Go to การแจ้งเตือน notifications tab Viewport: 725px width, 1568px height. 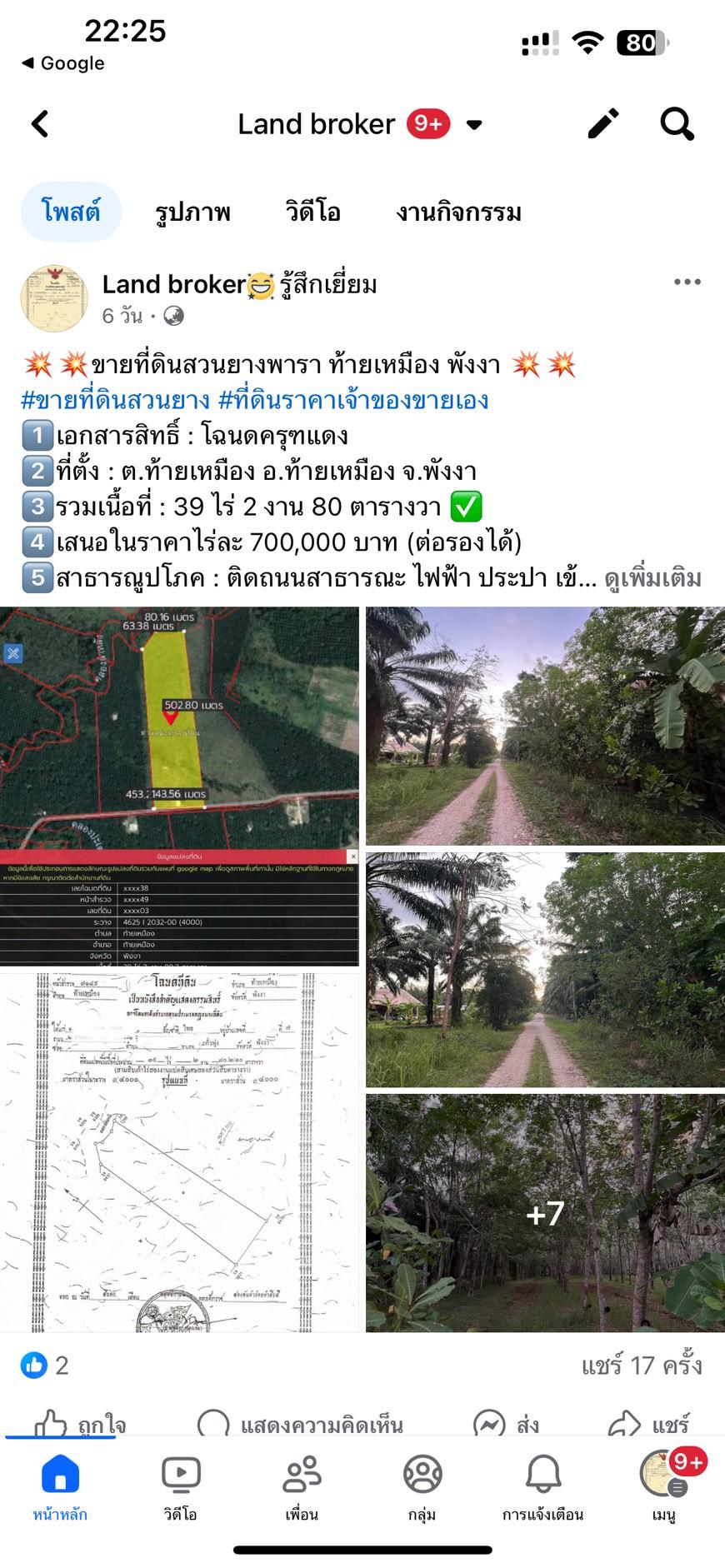pyautogui.click(x=542, y=1488)
